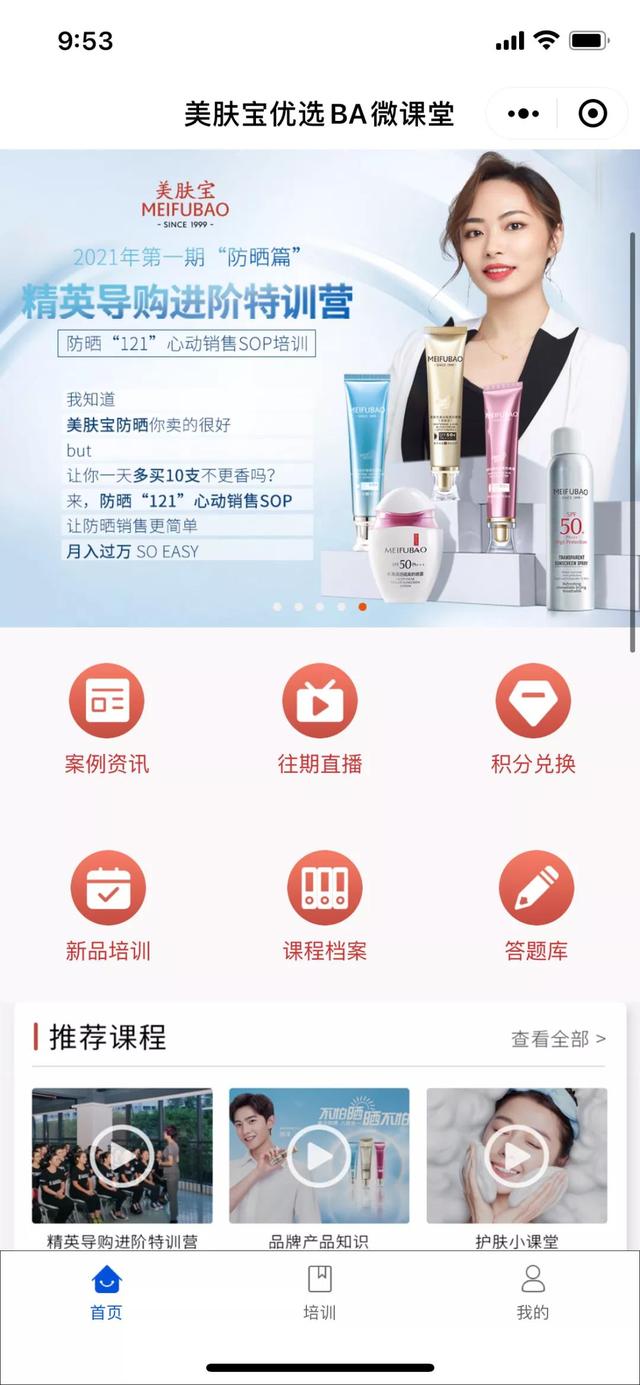
Task: Tap 查看全部 to see all courses
Action: 558,1039
